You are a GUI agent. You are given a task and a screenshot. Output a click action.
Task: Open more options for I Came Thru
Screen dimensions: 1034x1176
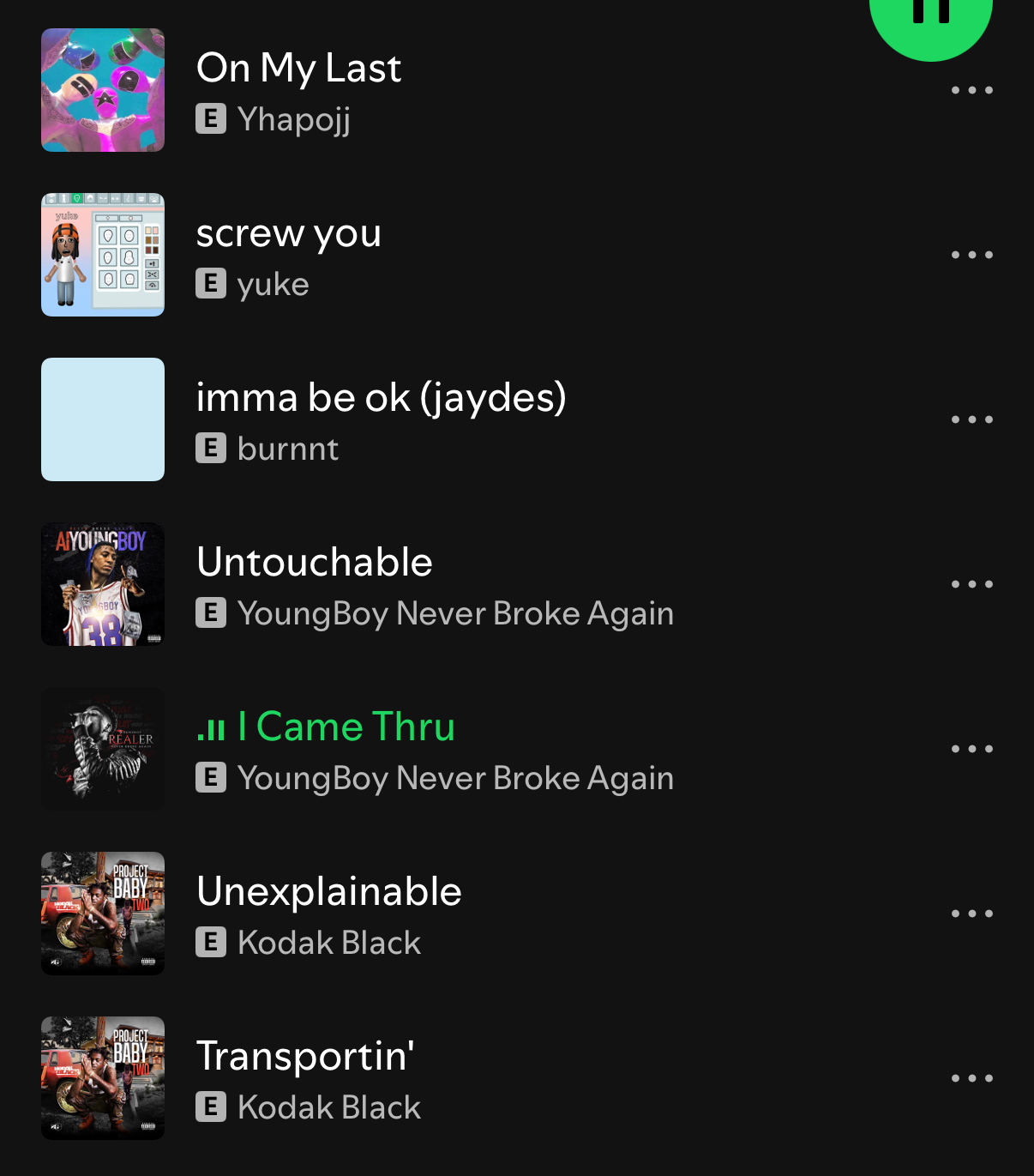click(971, 749)
